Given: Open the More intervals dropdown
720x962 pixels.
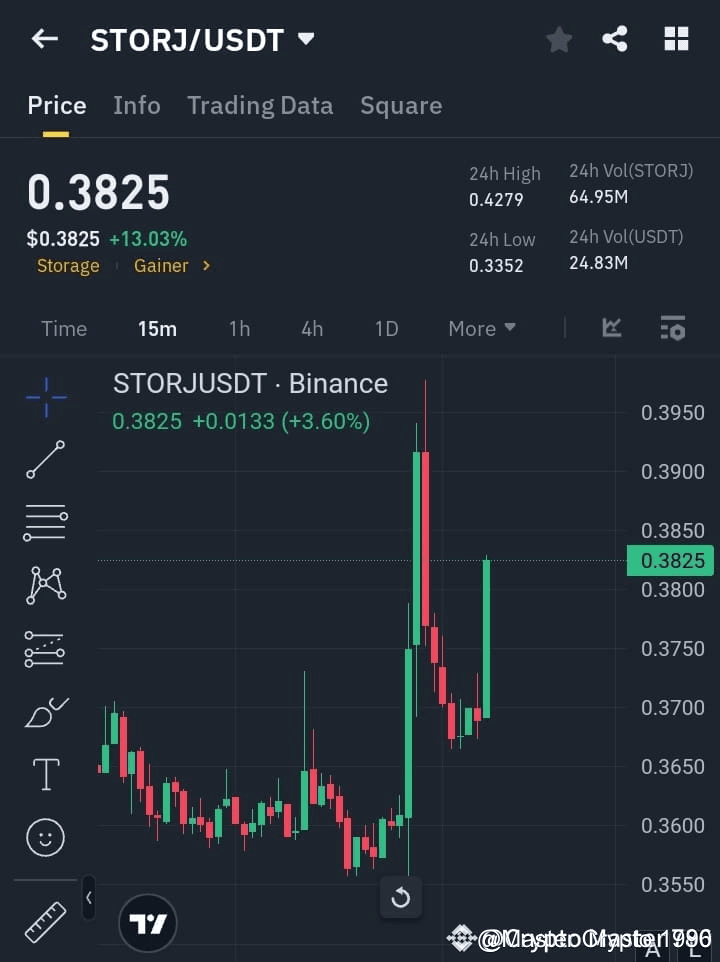Looking at the screenshot, I should pyautogui.click(x=481, y=328).
